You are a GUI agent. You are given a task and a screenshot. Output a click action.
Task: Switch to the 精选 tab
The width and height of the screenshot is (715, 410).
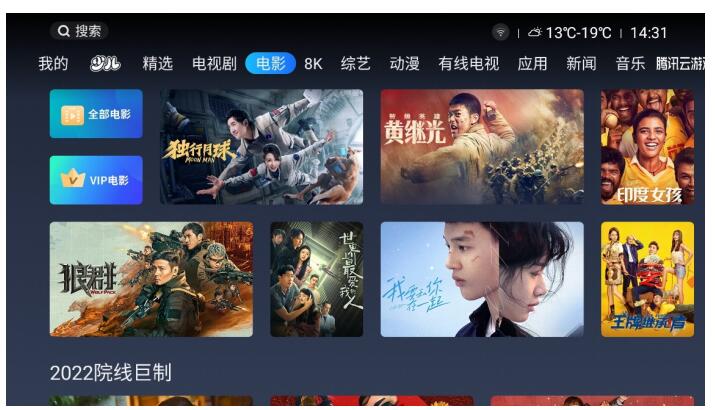[157, 64]
